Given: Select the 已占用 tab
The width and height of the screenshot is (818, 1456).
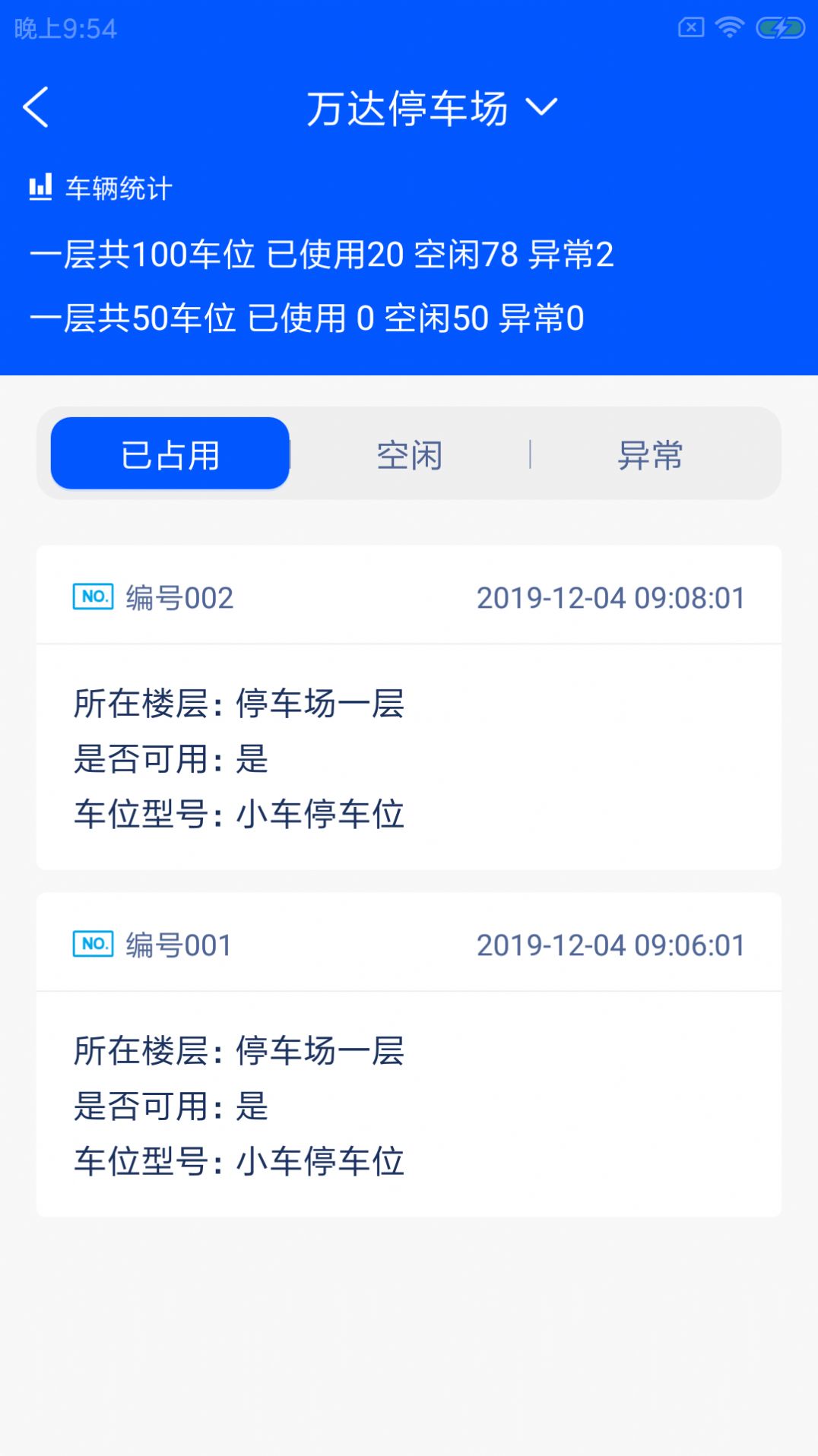Looking at the screenshot, I should click(x=169, y=454).
